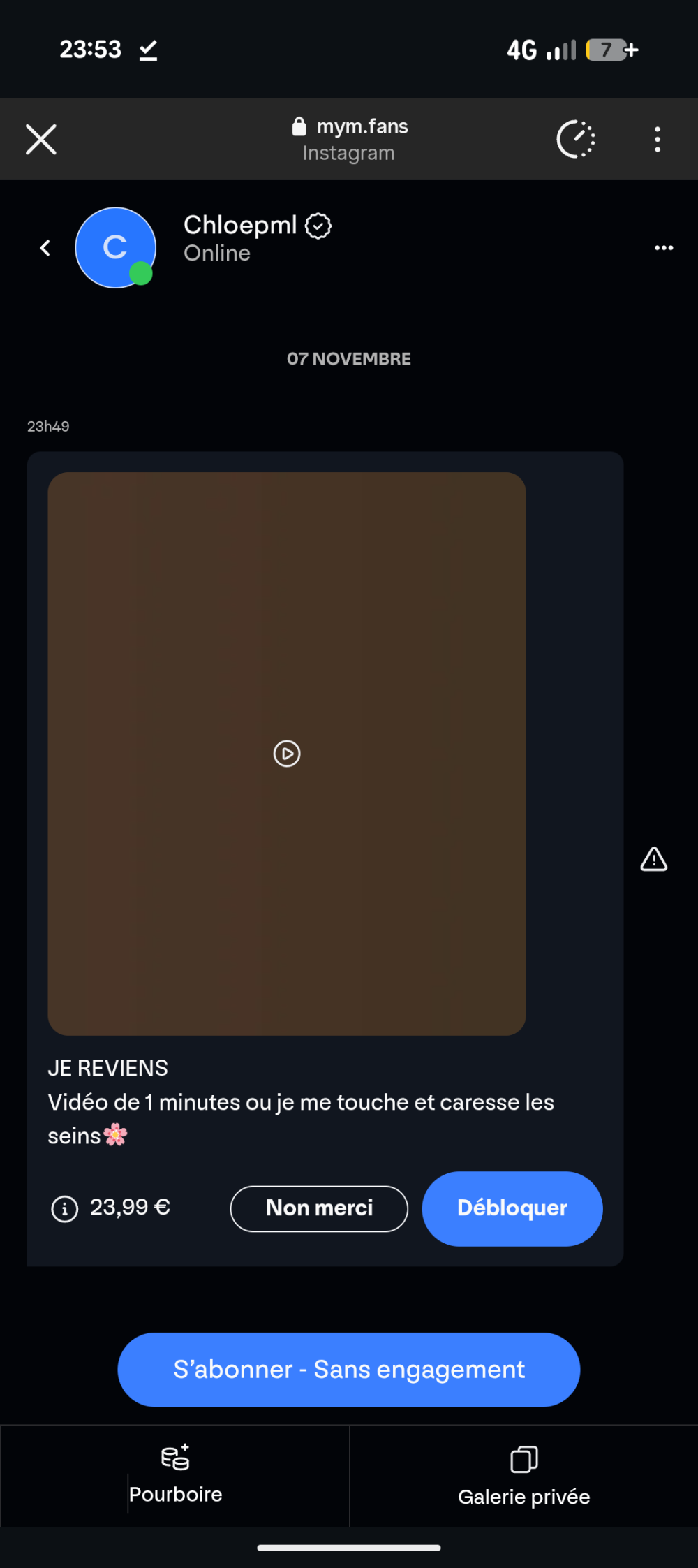Screen dimensions: 698x1568
Task: Subscribe via S'abonner - Sans engagement
Action: (x=348, y=1369)
